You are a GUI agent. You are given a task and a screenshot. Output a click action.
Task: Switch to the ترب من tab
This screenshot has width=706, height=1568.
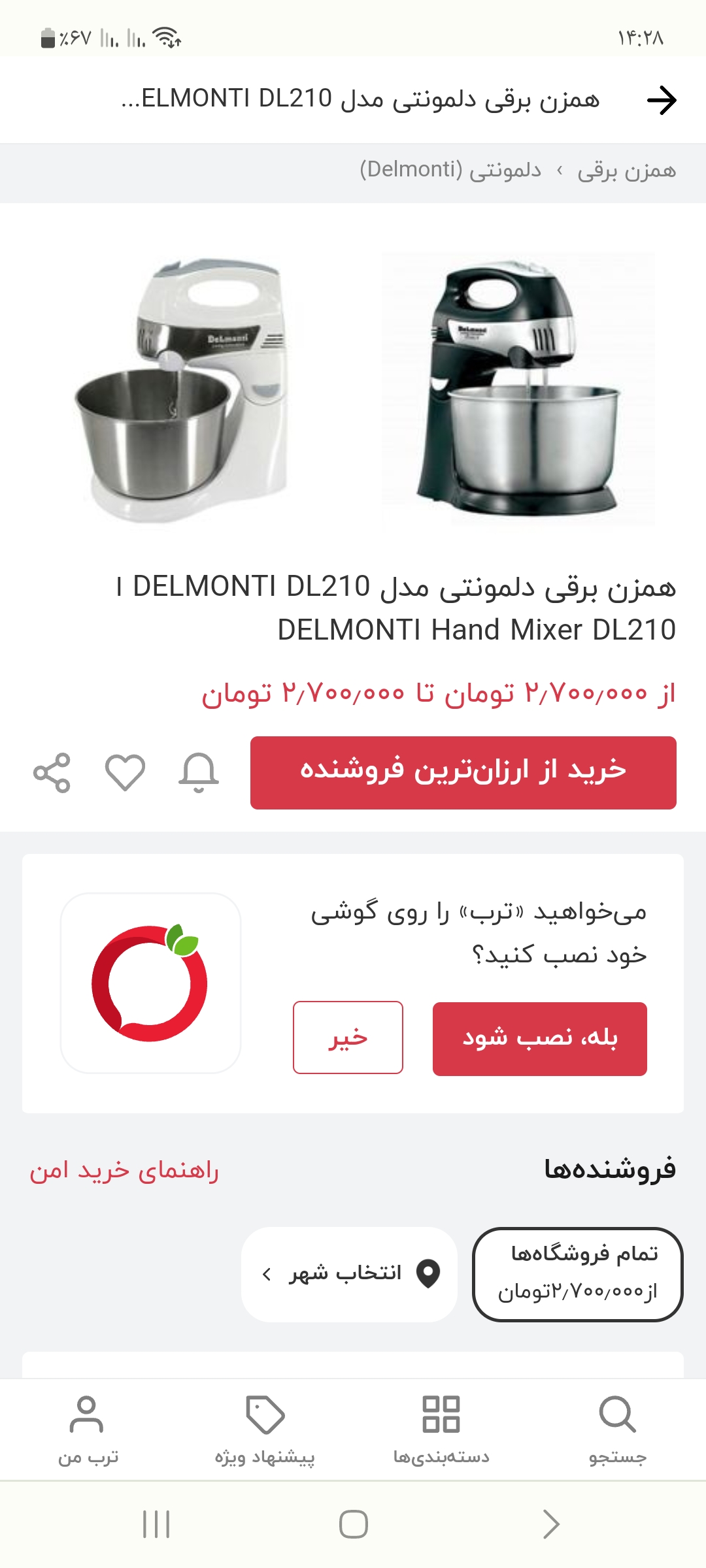(x=88, y=1429)
